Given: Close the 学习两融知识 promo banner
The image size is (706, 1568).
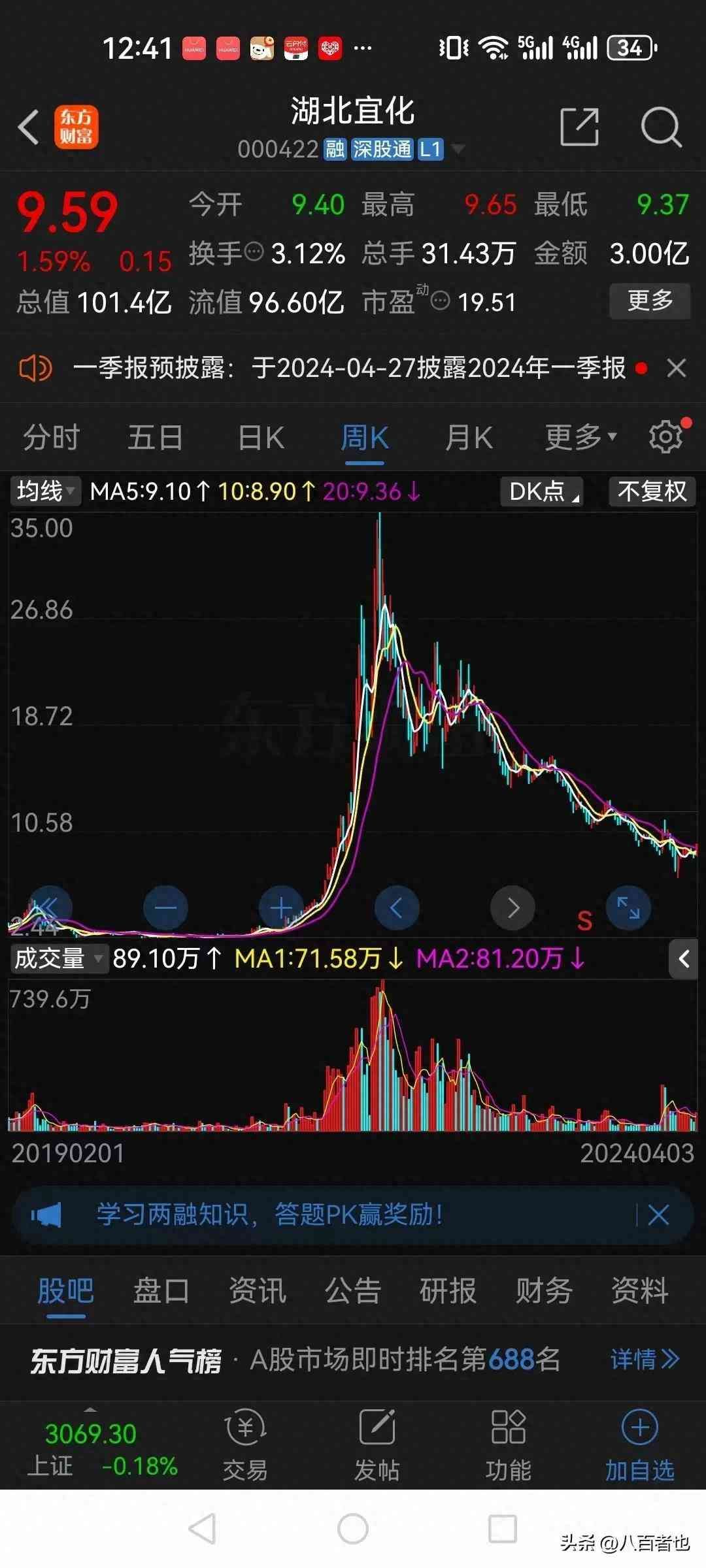Looking at the screenshot, I should tap(658, 1215).
